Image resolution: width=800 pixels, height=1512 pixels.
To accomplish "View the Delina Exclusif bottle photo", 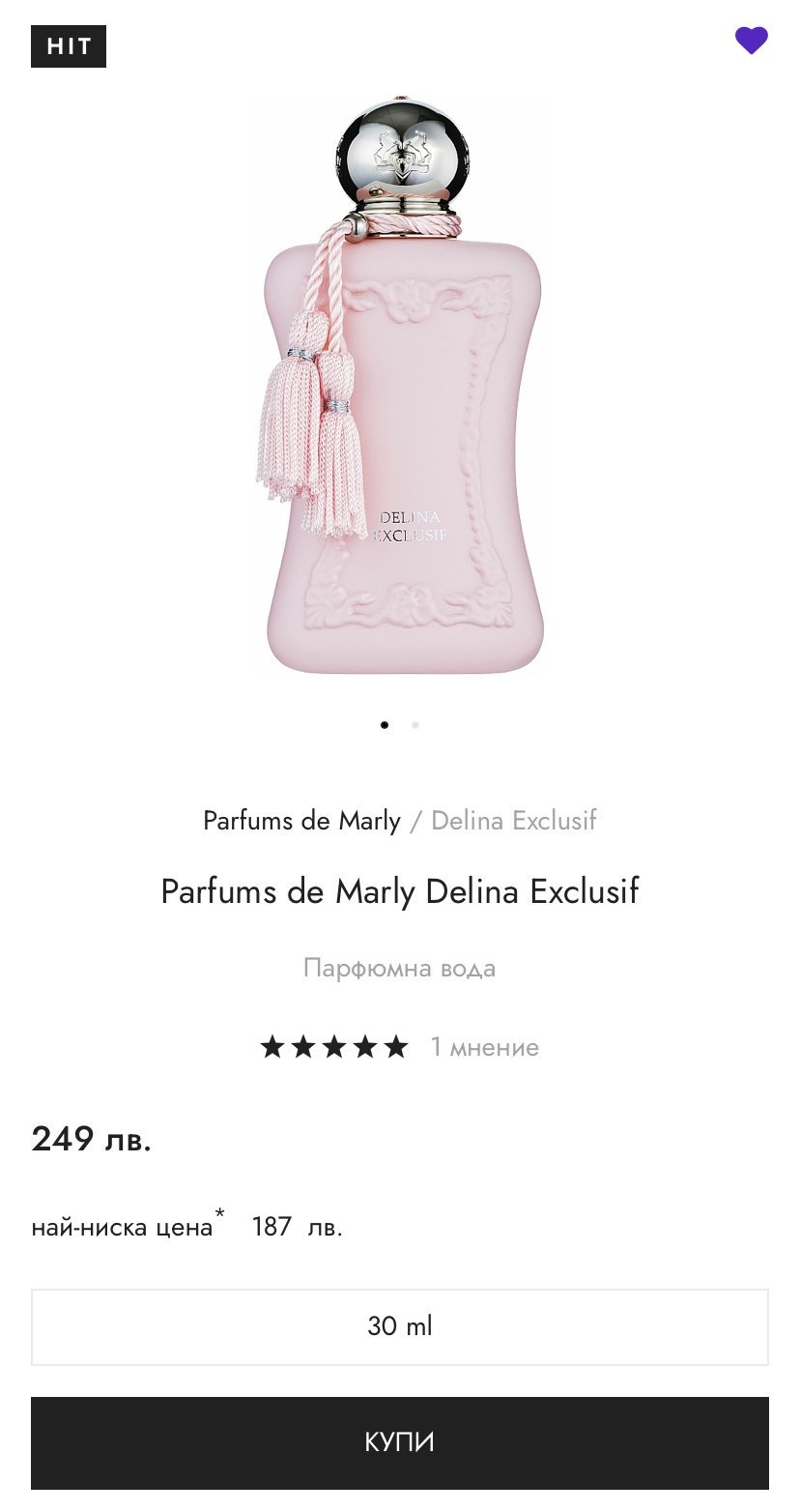I will (x=400, y=387).
